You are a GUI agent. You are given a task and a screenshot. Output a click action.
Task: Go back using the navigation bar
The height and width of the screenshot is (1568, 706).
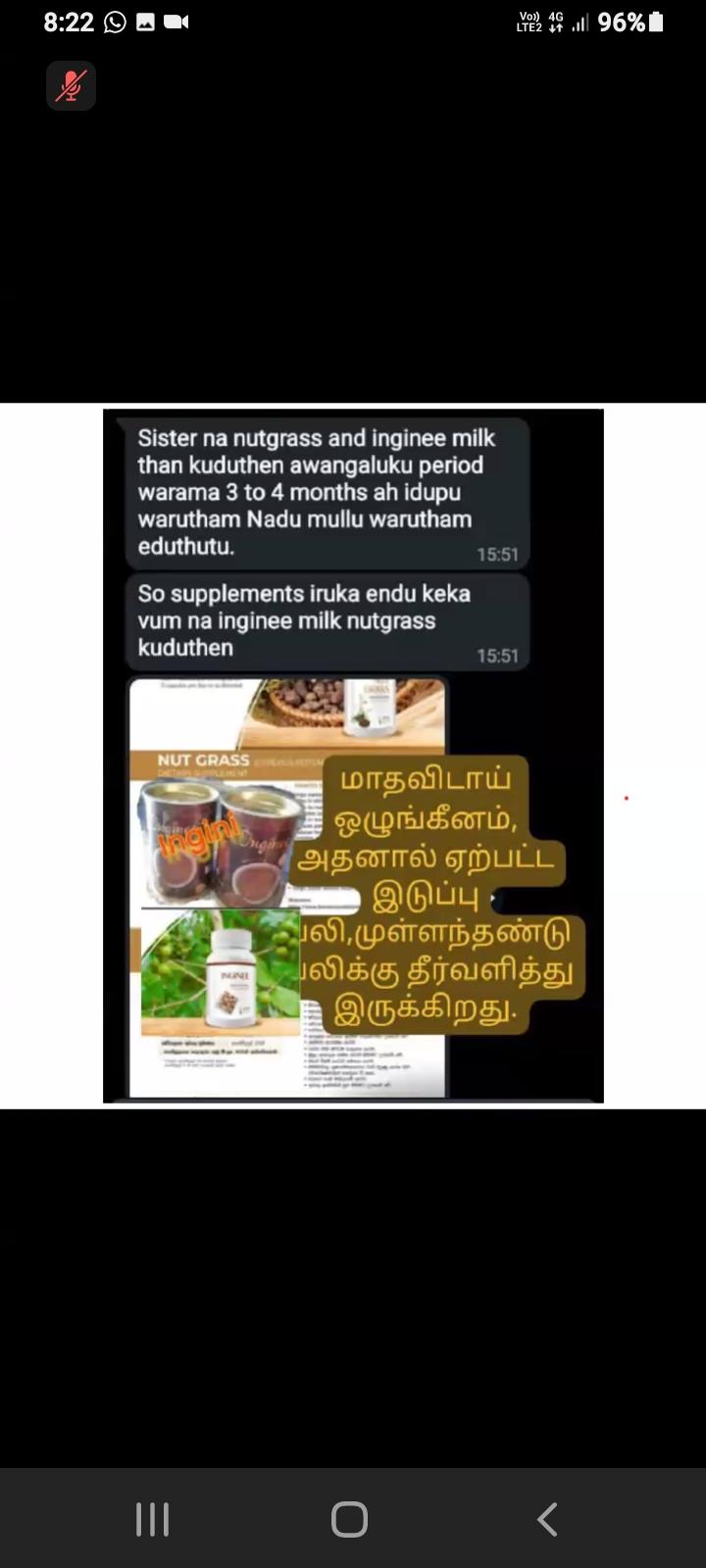[547, 1519]
